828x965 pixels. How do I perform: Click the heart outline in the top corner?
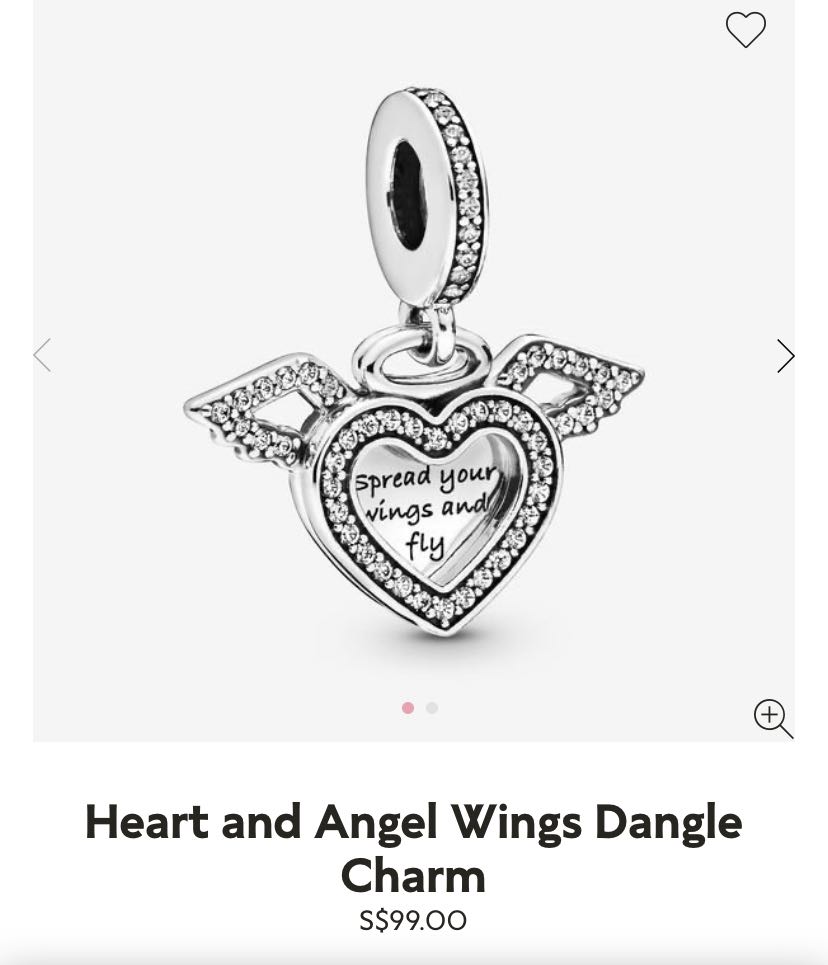[745, 30]
